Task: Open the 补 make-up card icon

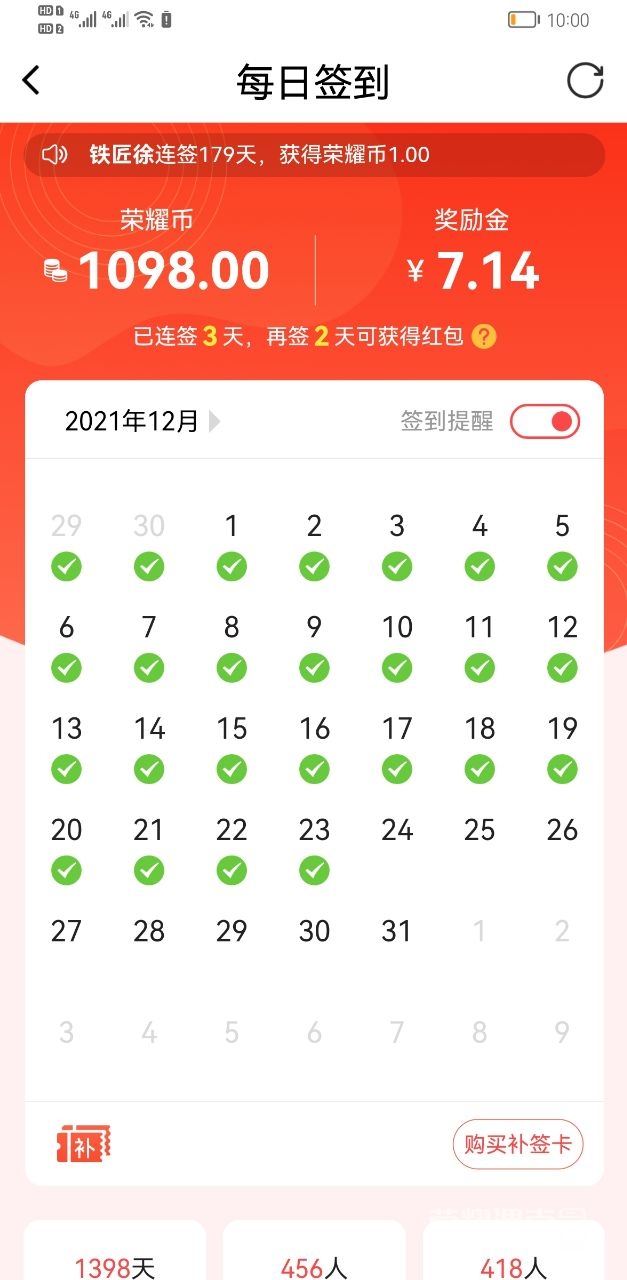Action: [83, 1144]
